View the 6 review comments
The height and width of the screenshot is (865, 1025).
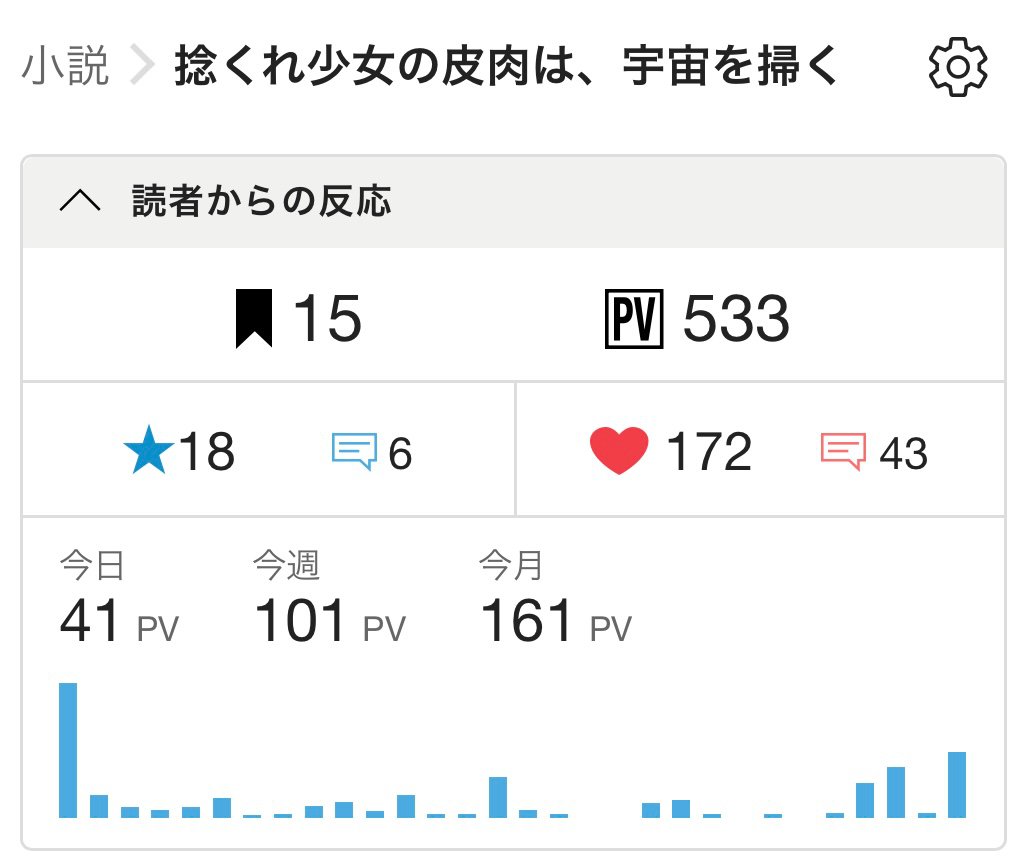pos(371,453)
